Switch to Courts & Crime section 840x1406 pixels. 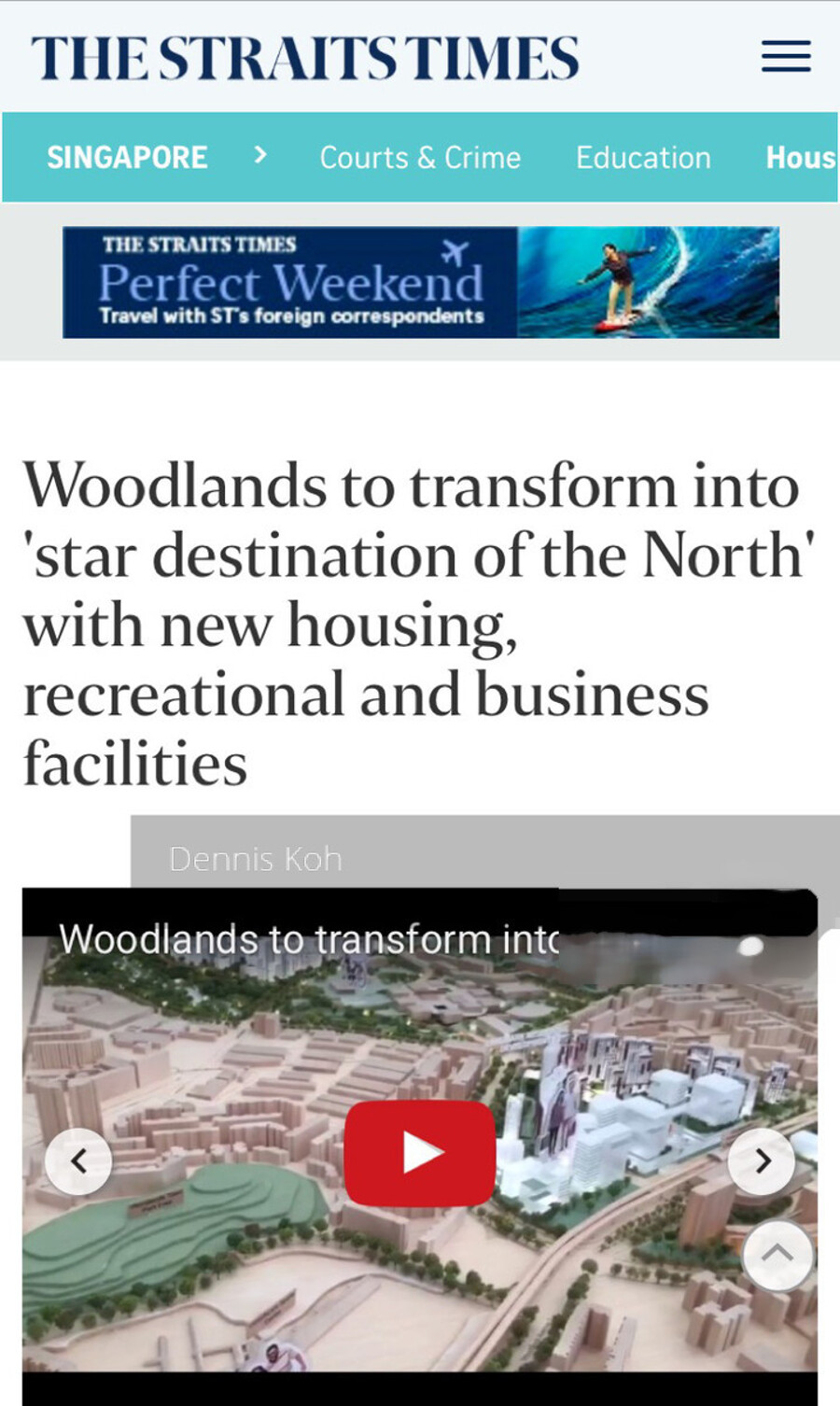coord(420,157)
